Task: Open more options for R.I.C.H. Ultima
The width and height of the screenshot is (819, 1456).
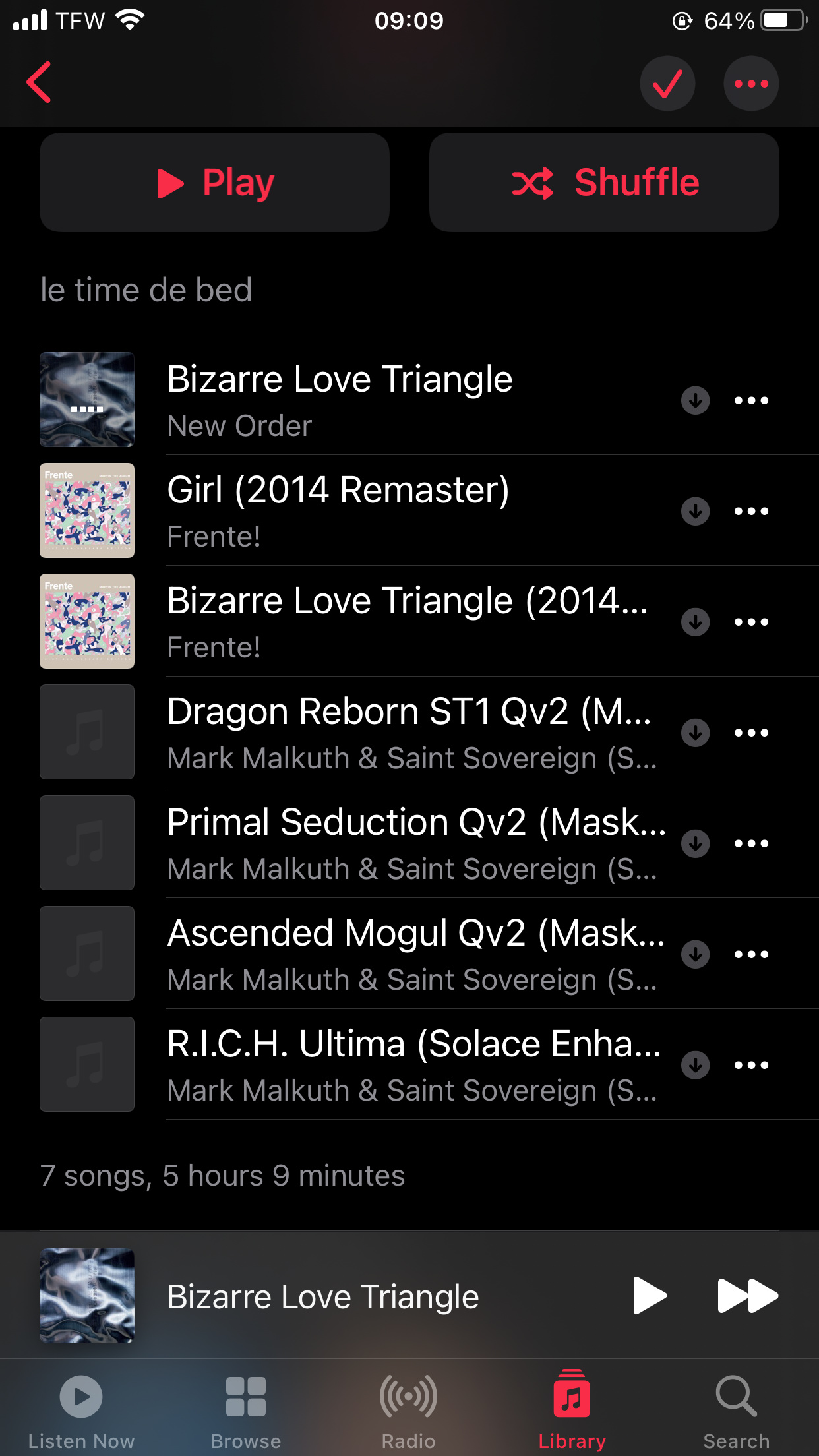Action: point(751,1065)
